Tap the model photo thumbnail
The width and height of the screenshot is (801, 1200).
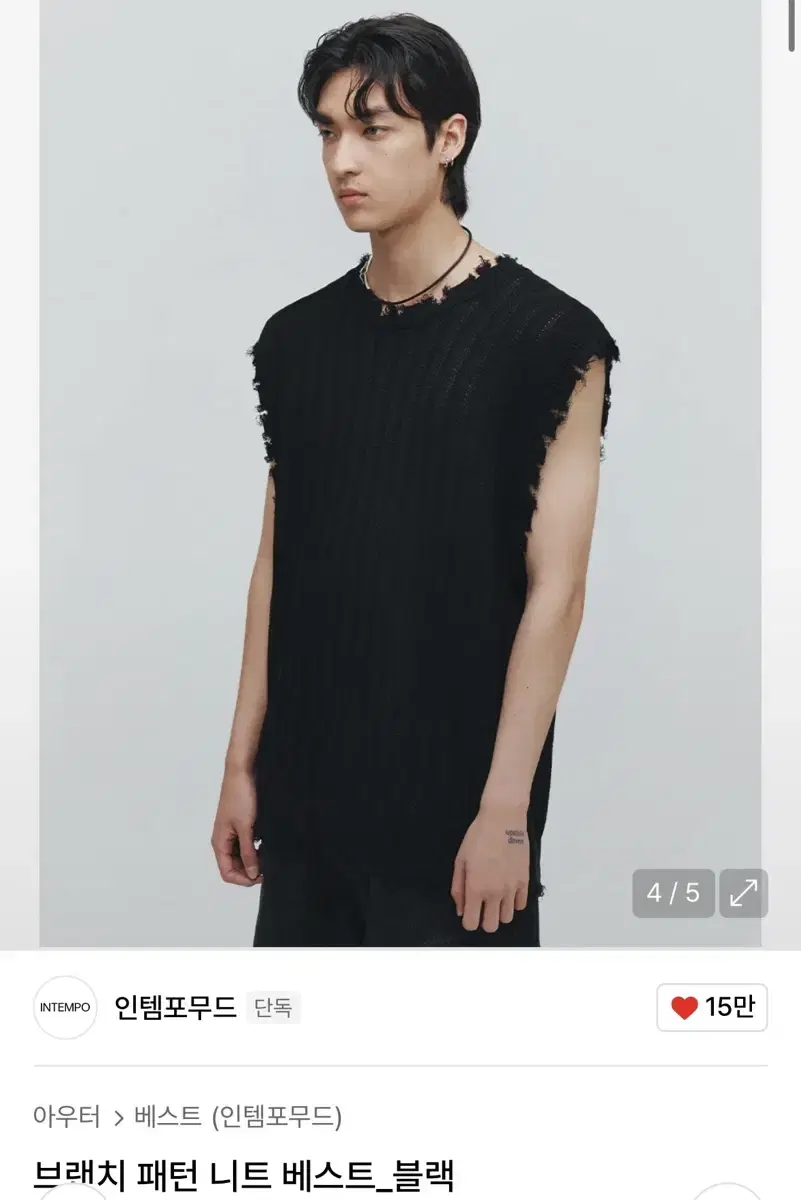click(400, 470)
